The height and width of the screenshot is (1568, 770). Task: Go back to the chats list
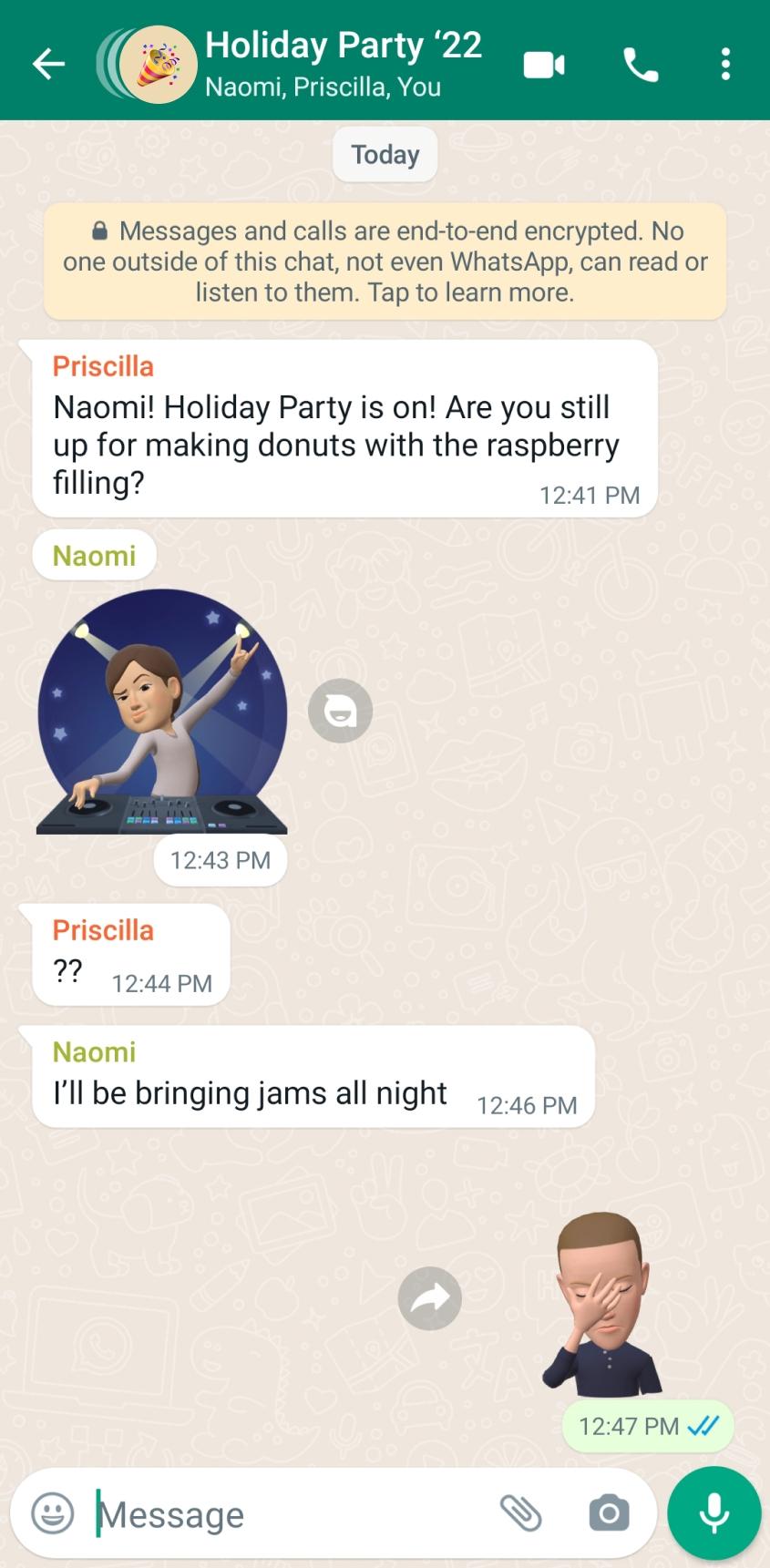coord(48,64)
